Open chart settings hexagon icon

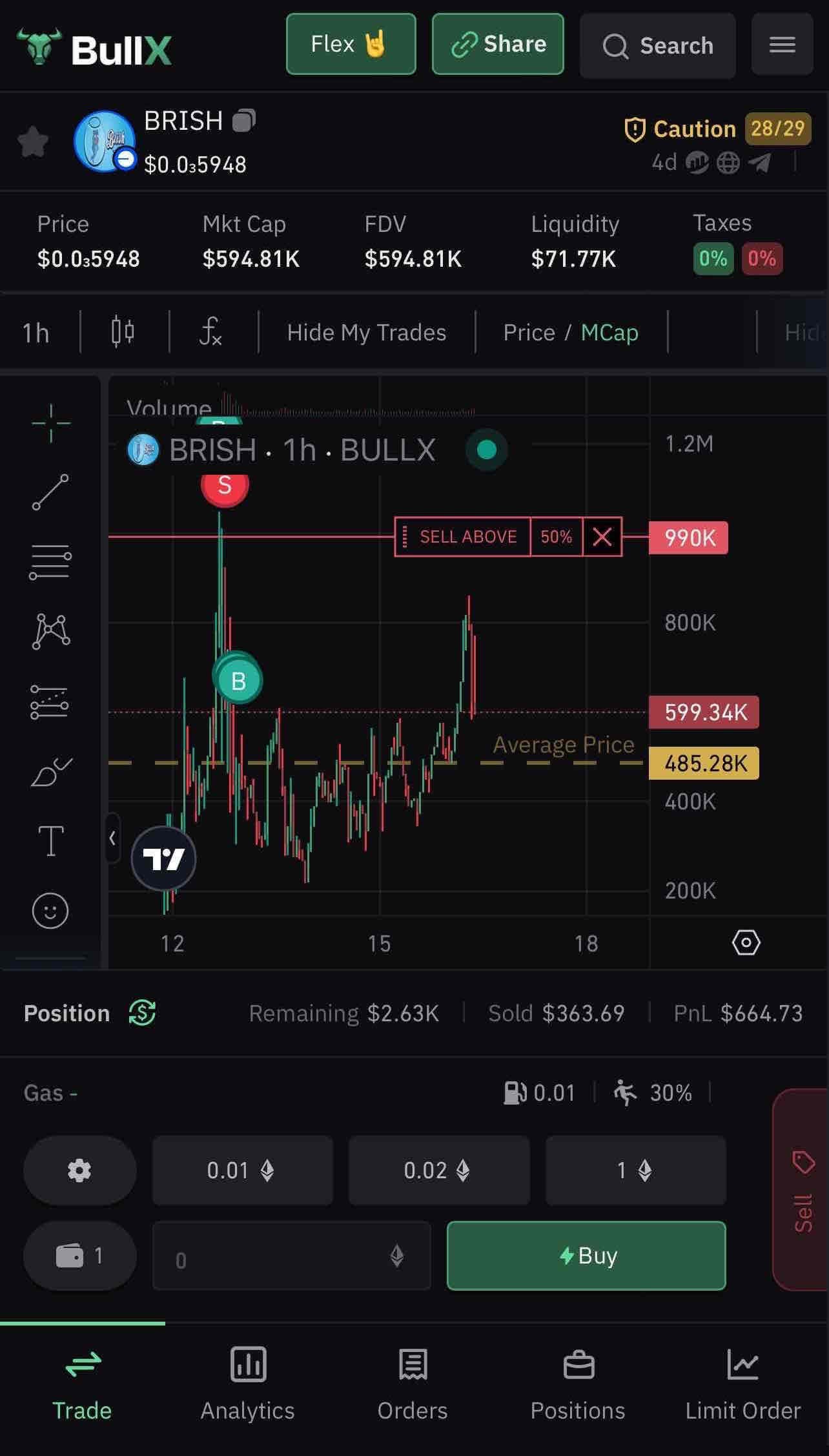pyautogui.click(x=746, y=942)
